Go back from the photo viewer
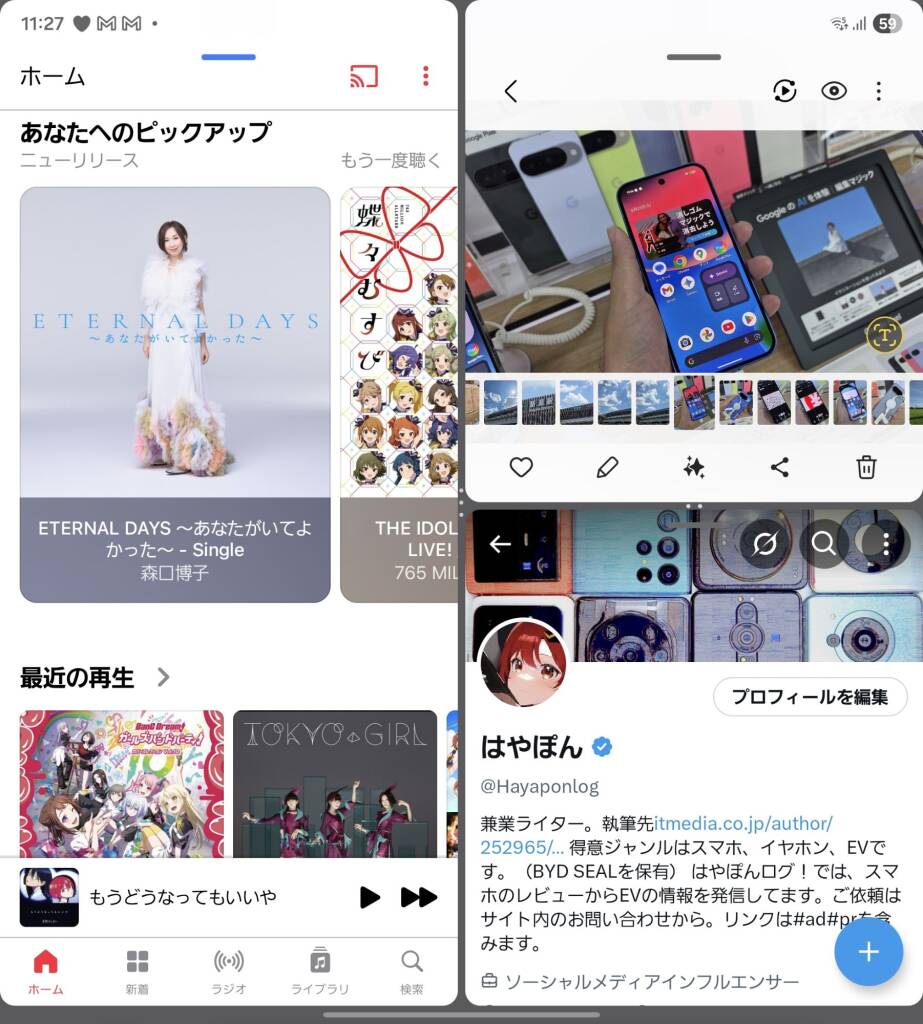This screenshot has height=1024, width=923. pos(511,91)
